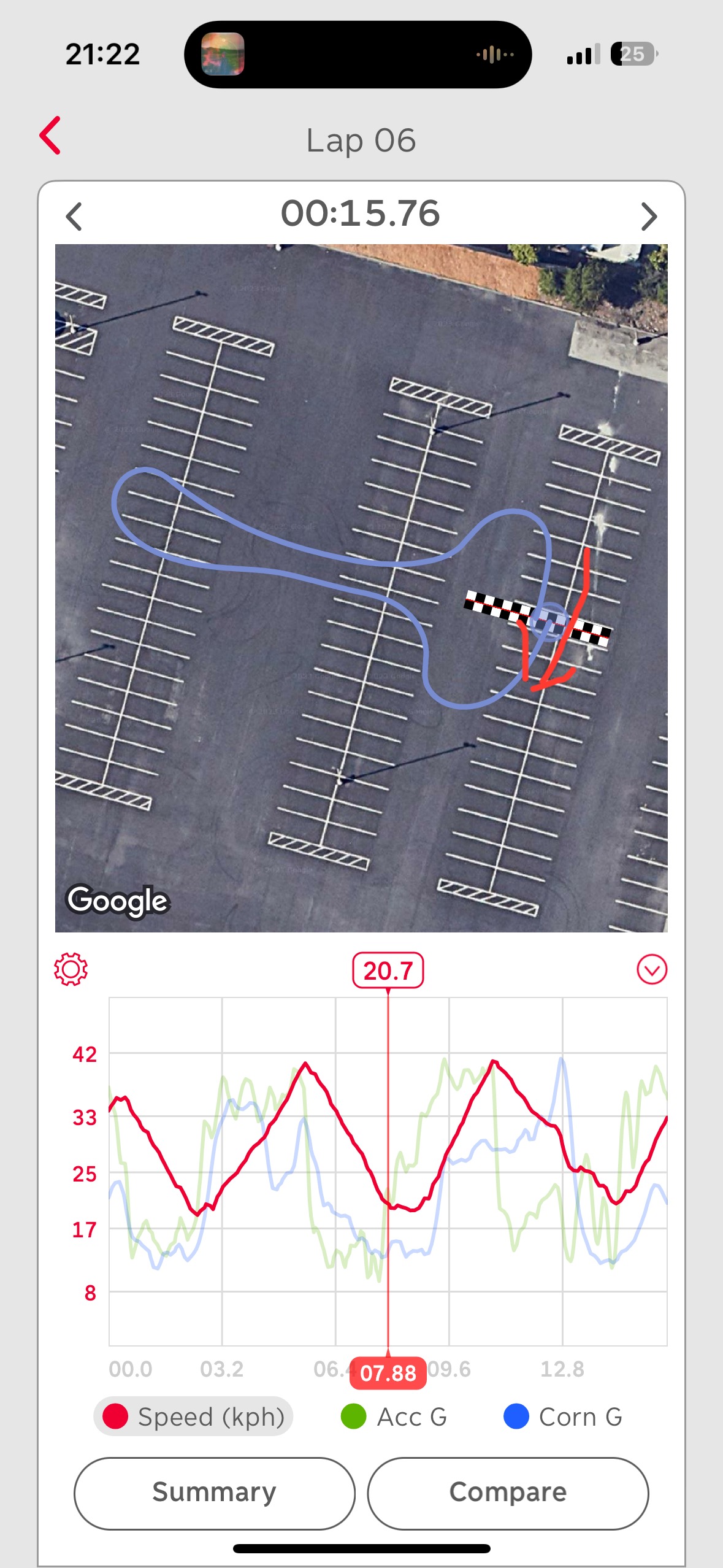Open Compare laps
The width and height of the screenshot is (723, 1568).
508,1493
